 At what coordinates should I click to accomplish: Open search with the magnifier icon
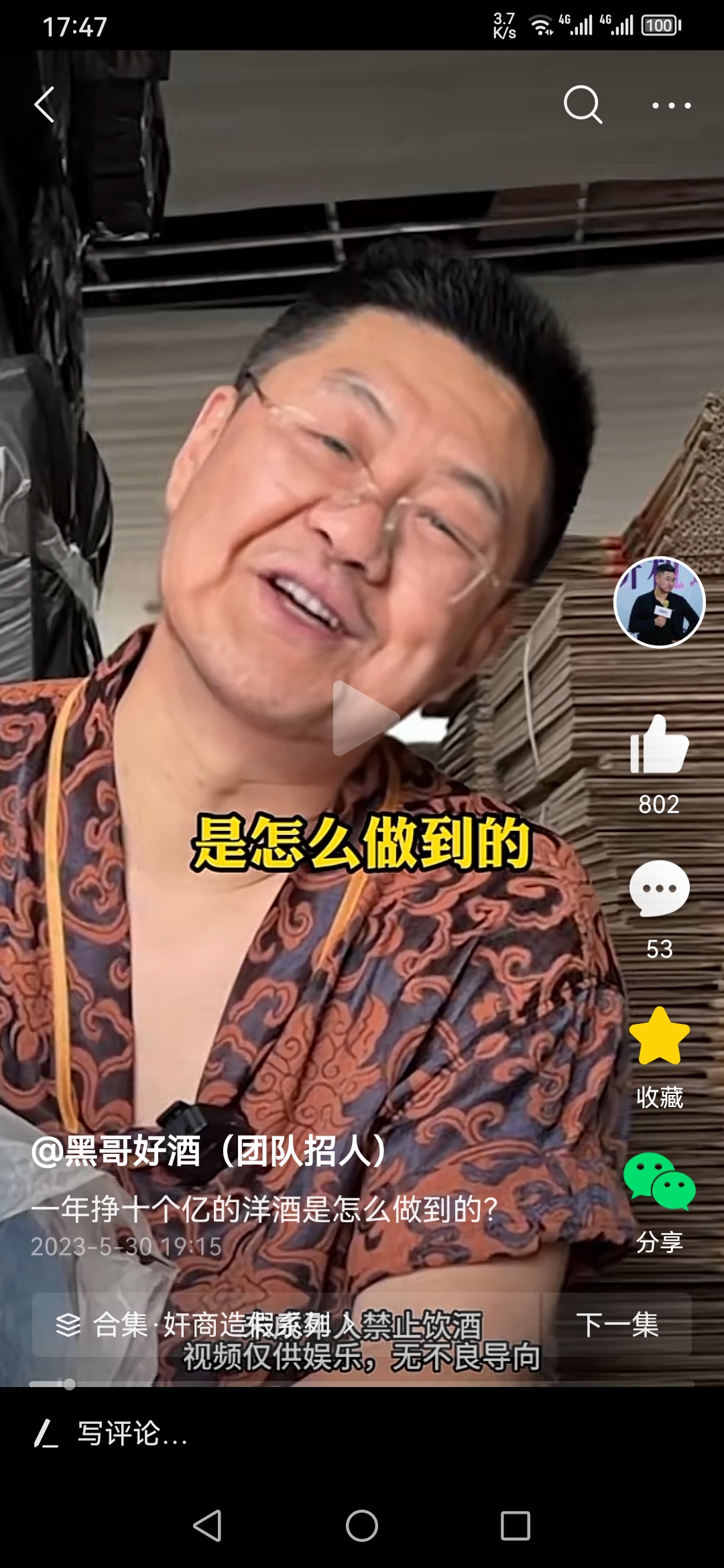coord(582,105)
